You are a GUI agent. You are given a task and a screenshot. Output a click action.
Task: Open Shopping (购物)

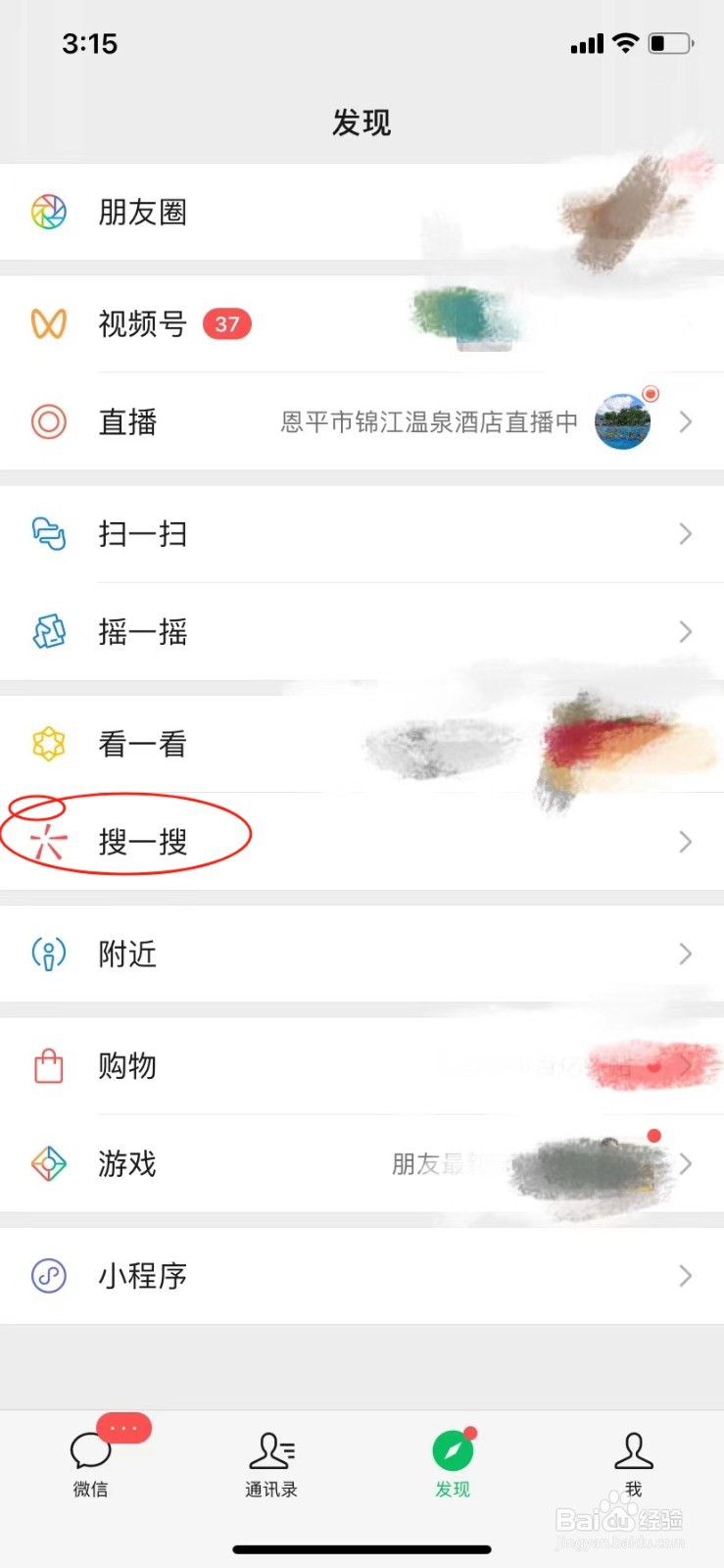(127, 1066)
